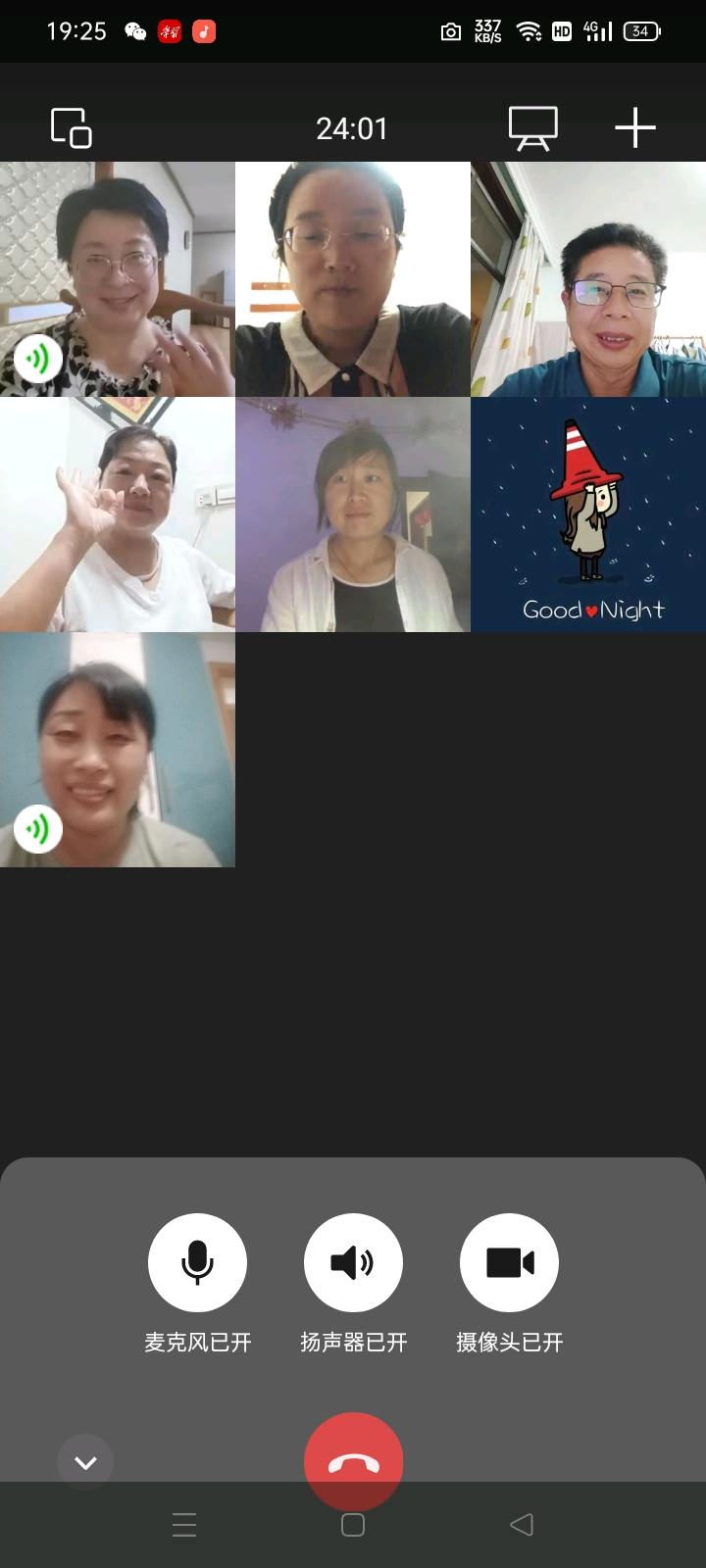Enlarge the tile of man with glasses

coord(588,279)
